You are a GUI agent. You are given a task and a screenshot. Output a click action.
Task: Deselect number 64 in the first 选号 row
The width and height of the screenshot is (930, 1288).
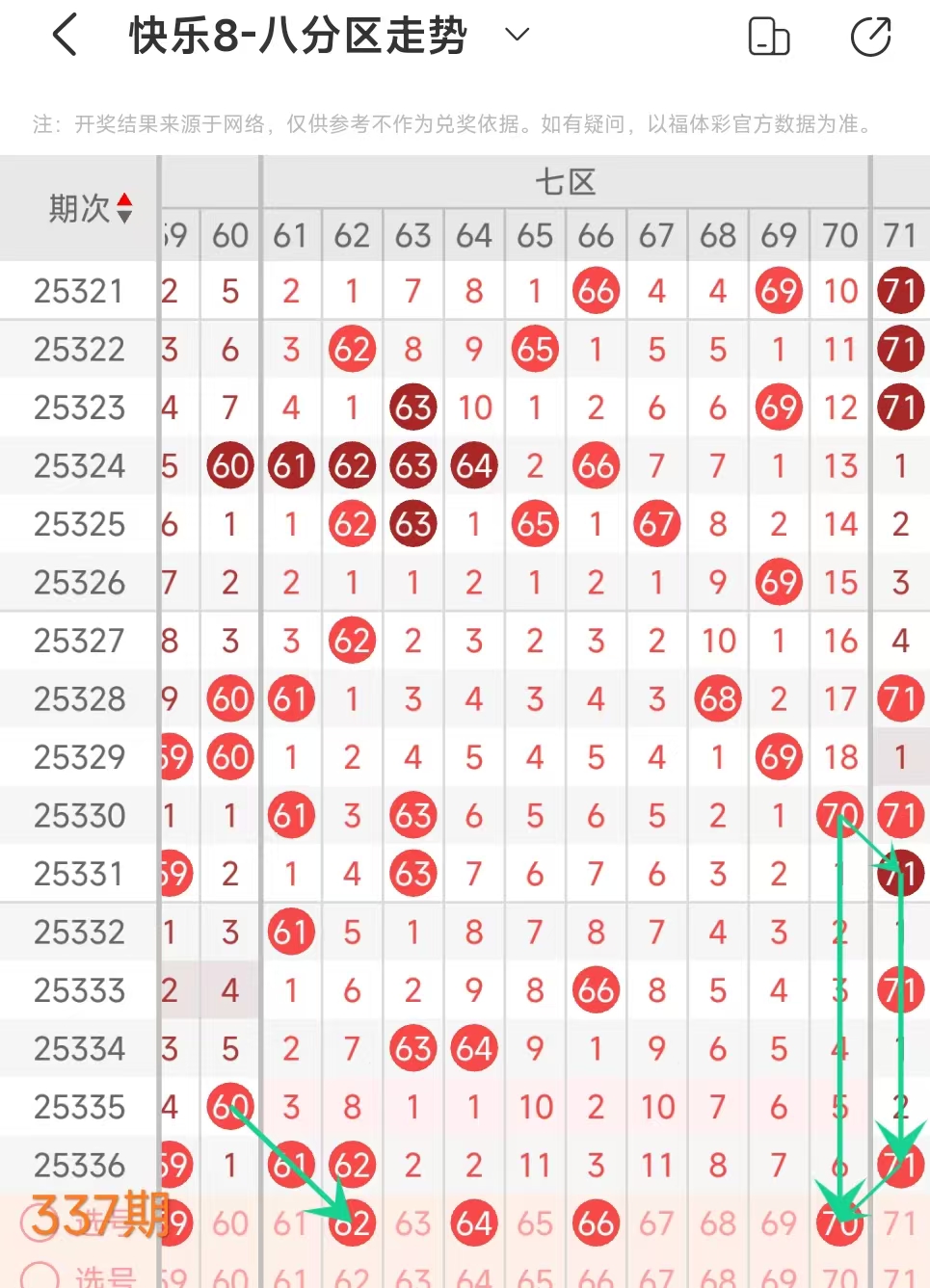474,1223
